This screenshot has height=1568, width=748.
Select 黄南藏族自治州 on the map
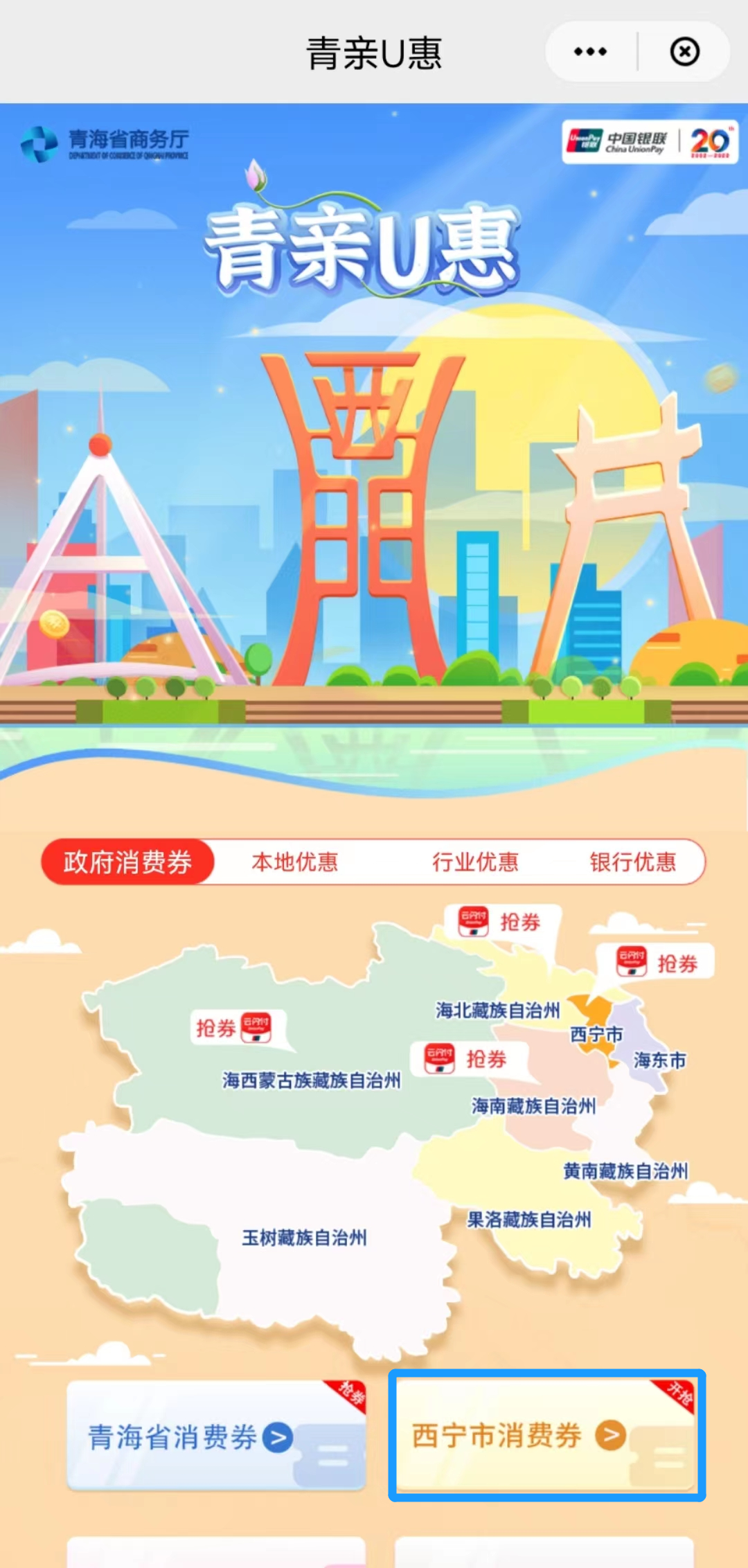[625, 1171]
